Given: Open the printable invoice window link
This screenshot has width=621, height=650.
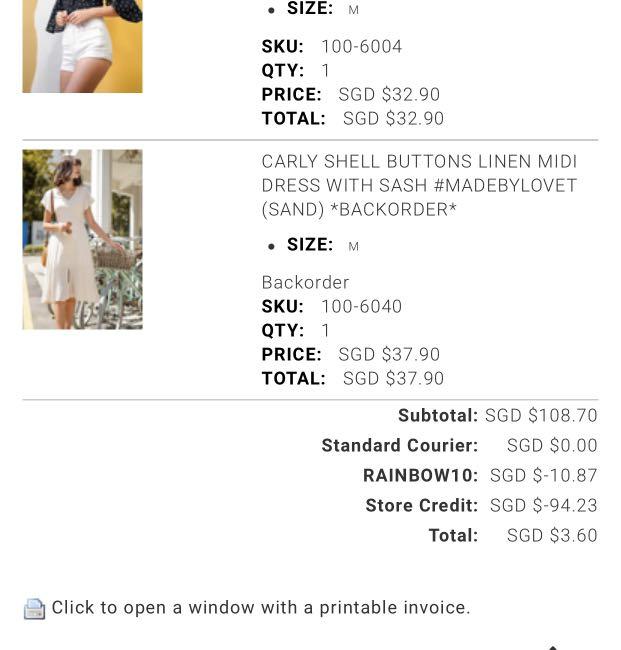Looking at the screenshot, I should 260,608.
